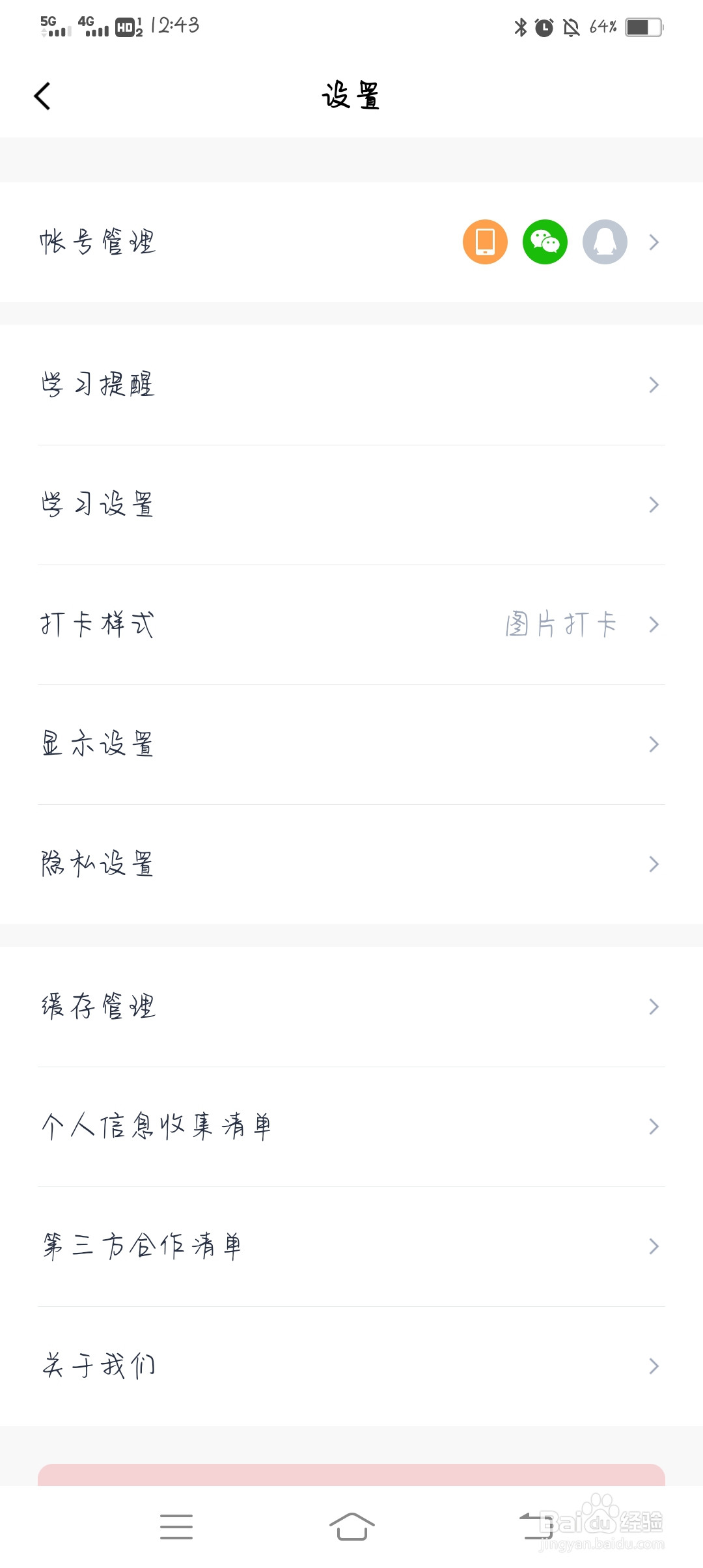
Task: Open 显示设置 display settings
Action: pos(351,744)
